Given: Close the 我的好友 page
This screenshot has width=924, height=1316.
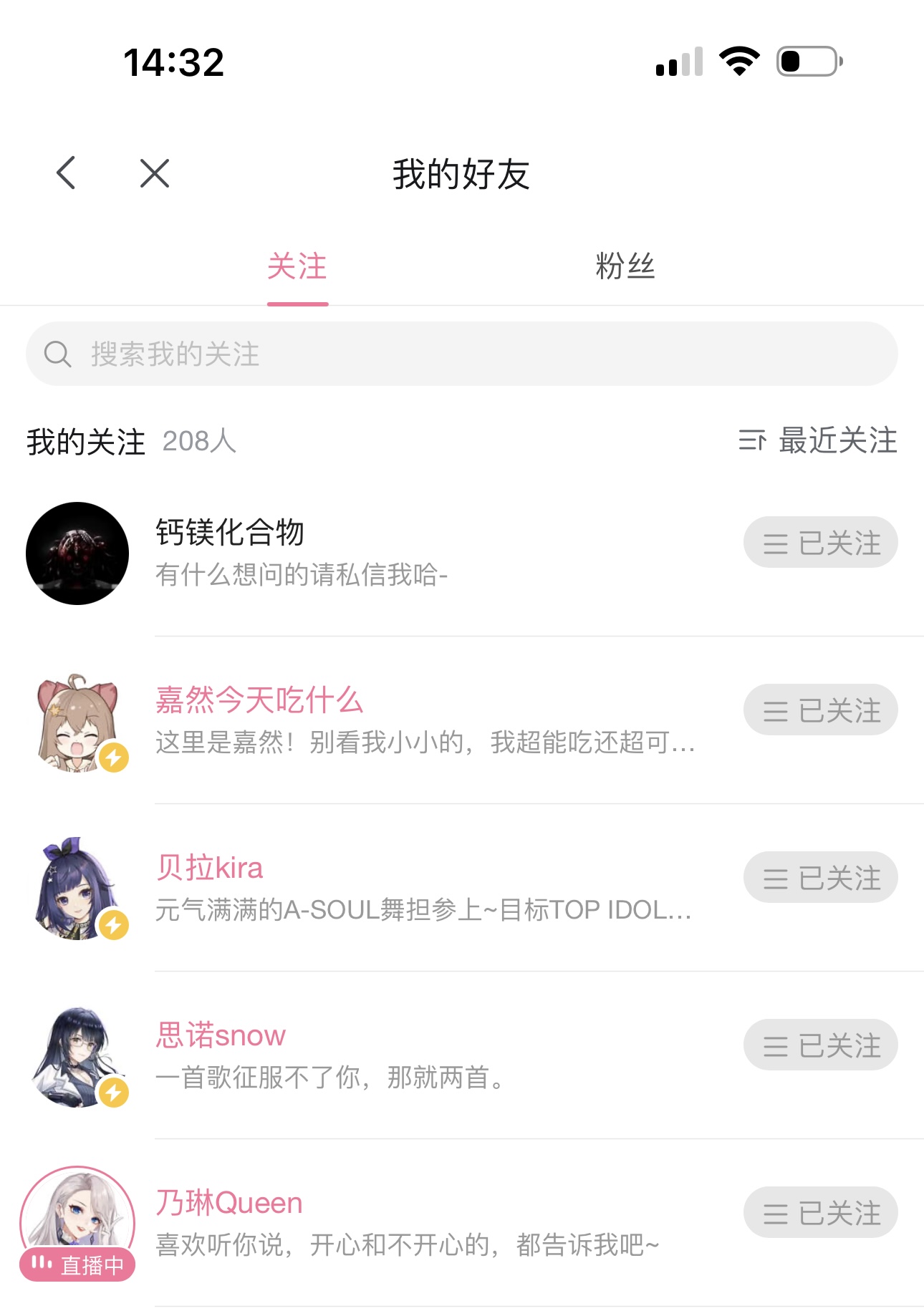Looking at the screenshot, I should 155,173.
